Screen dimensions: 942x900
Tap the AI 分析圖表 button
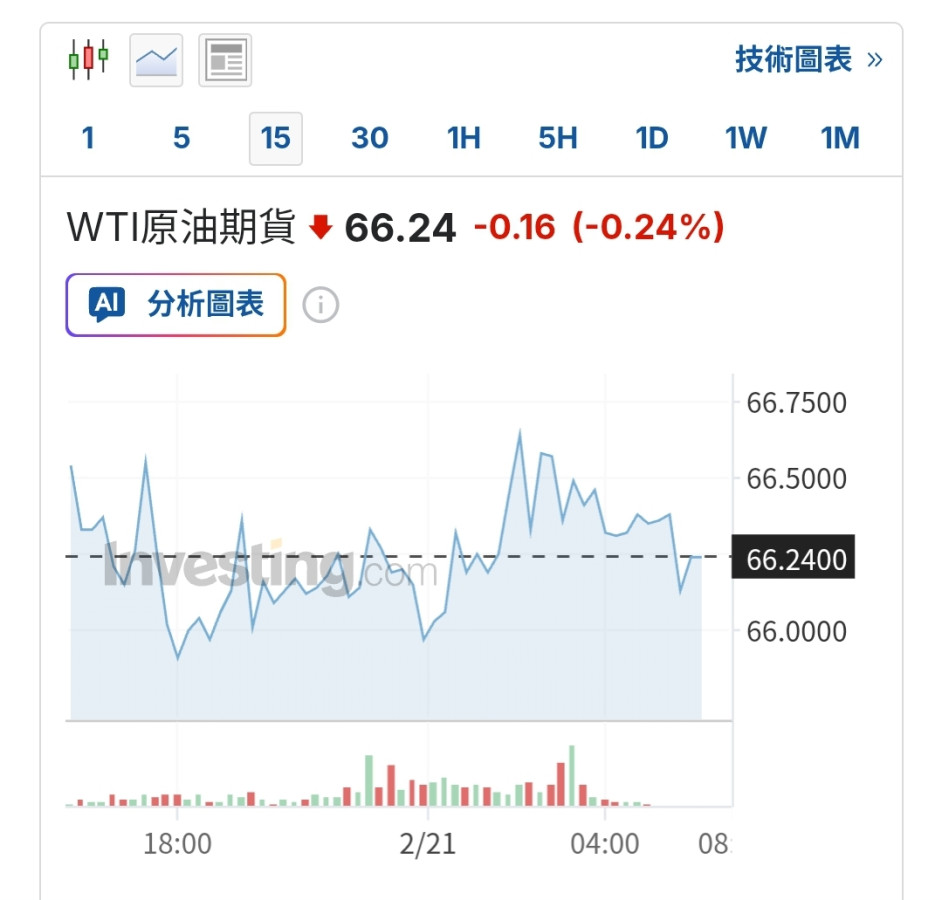[x=176, y=304]
